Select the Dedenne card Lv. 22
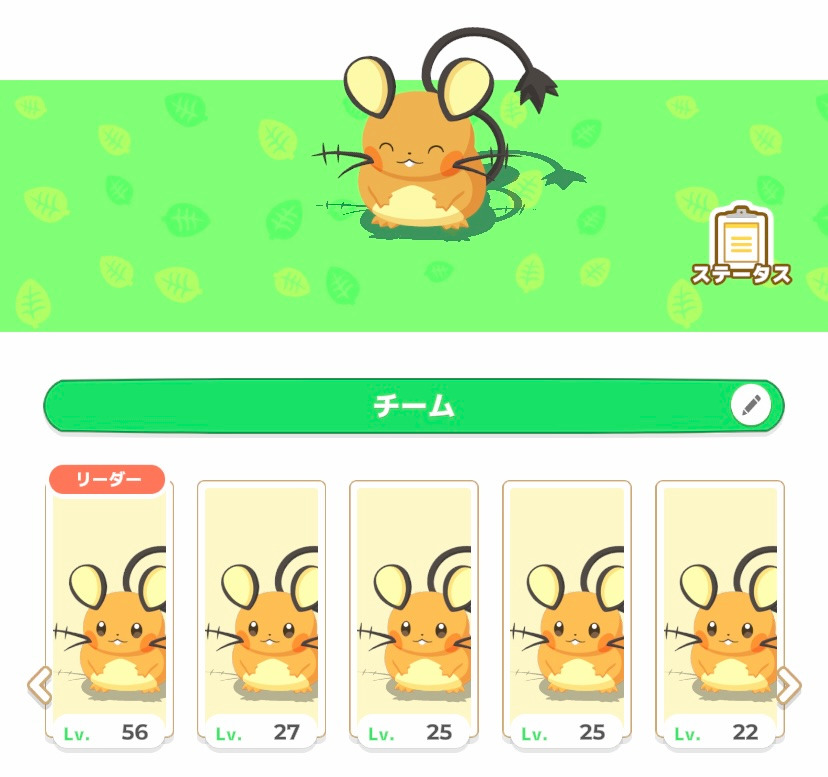 [x=719, y=615]
